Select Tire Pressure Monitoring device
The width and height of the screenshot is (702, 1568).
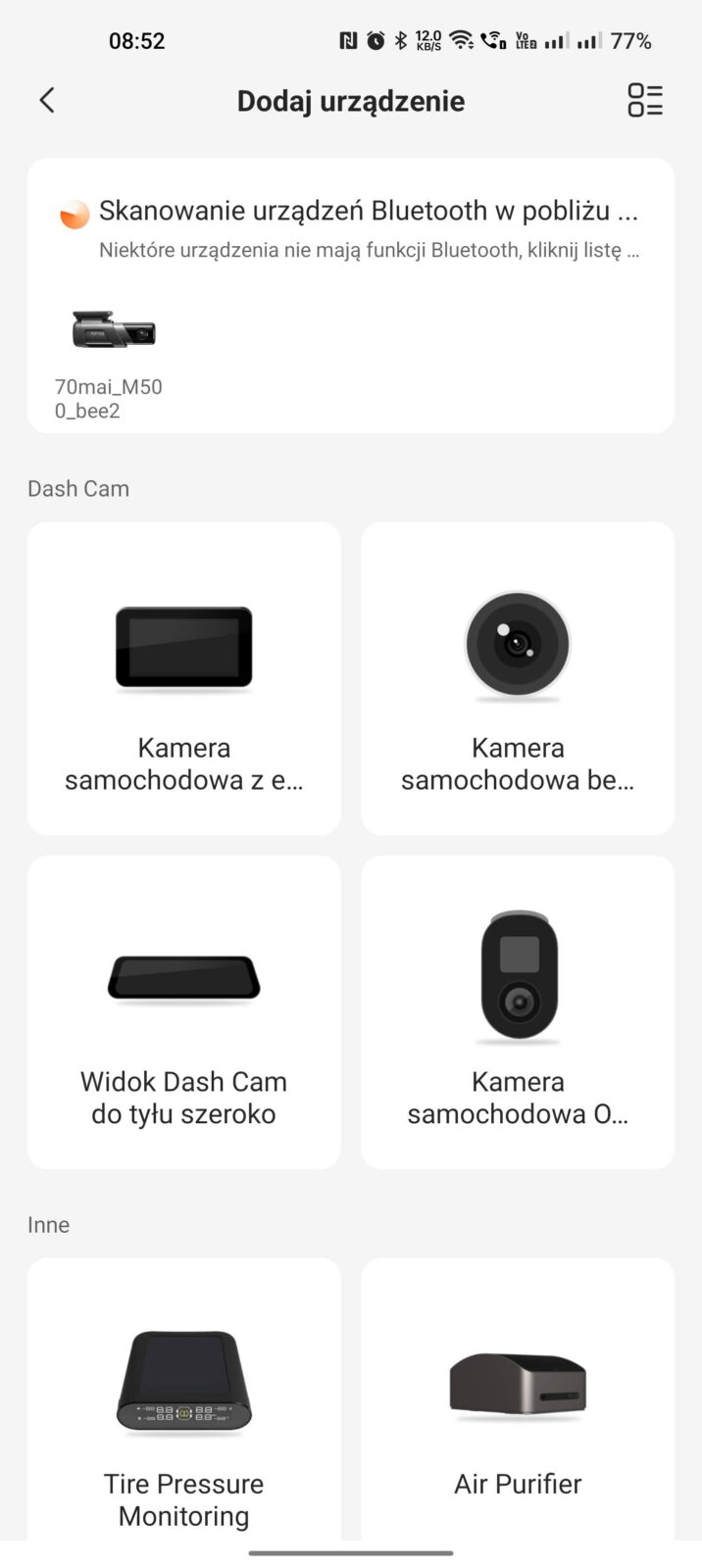pos(184,1401)
